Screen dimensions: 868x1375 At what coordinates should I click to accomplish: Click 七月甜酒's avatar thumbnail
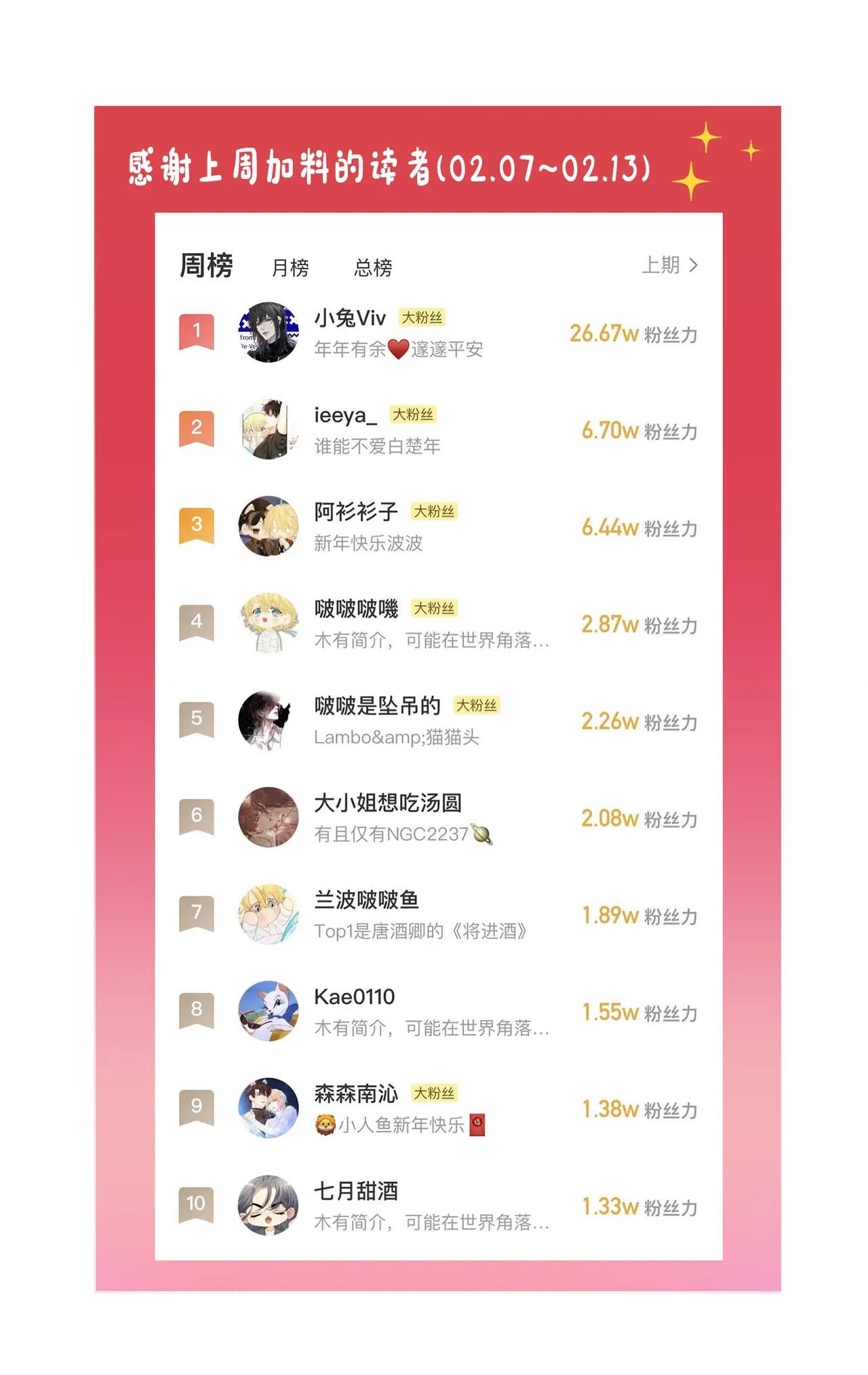point(270,1204)
